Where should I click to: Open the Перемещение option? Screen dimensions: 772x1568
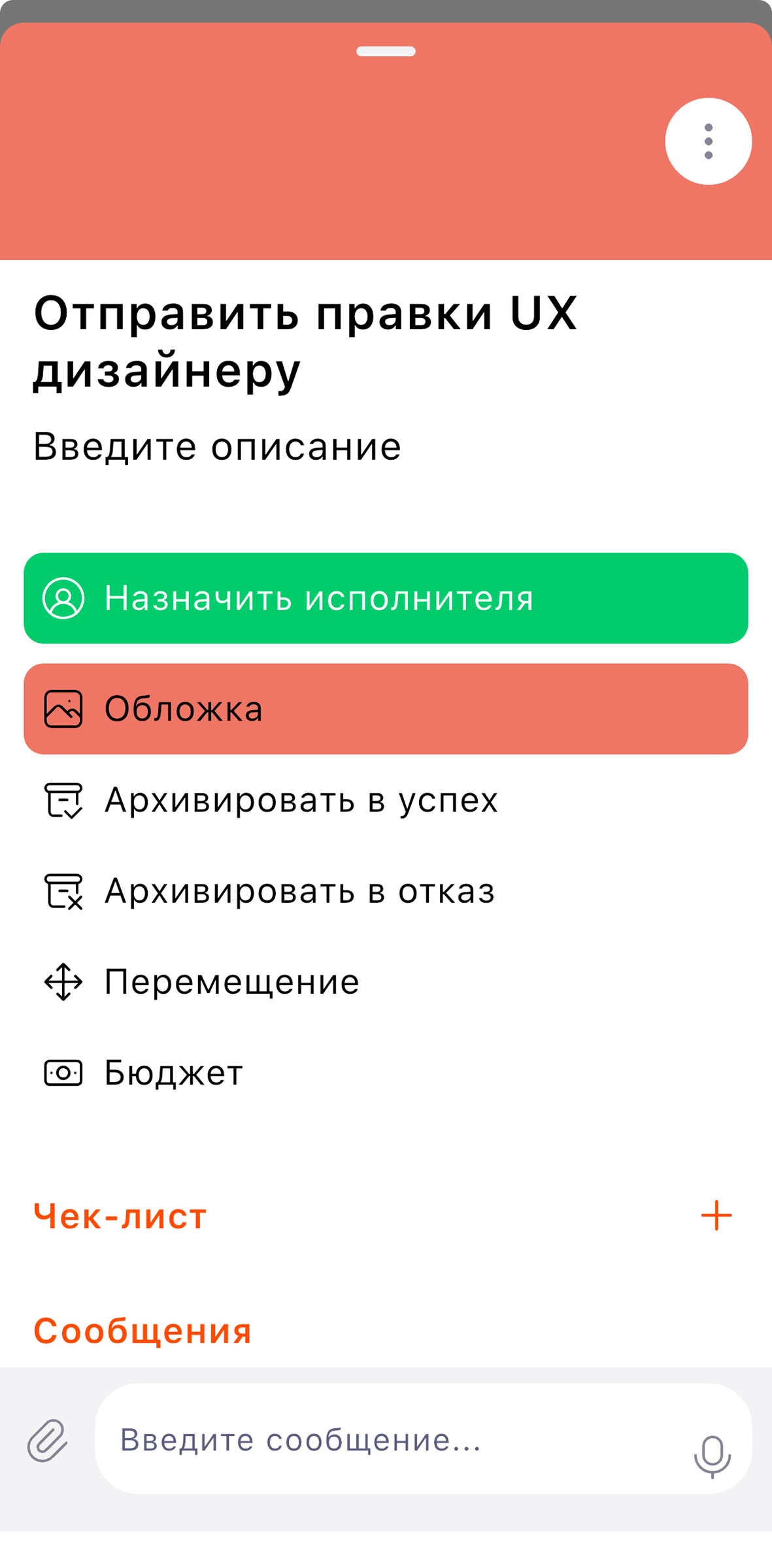[386, 981]
